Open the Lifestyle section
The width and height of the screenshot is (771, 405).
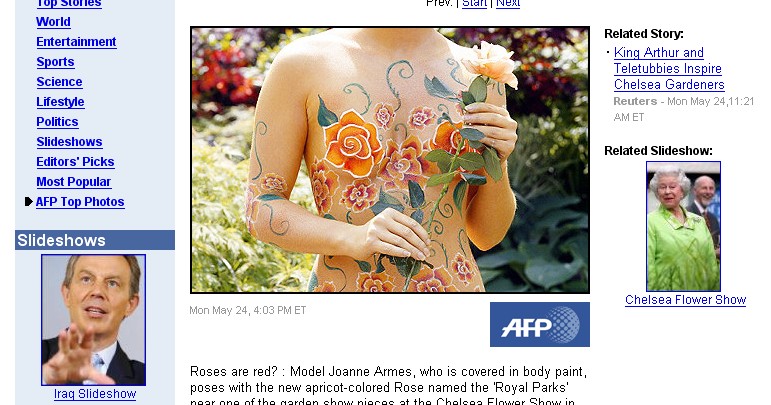click(x=60, y=102)
